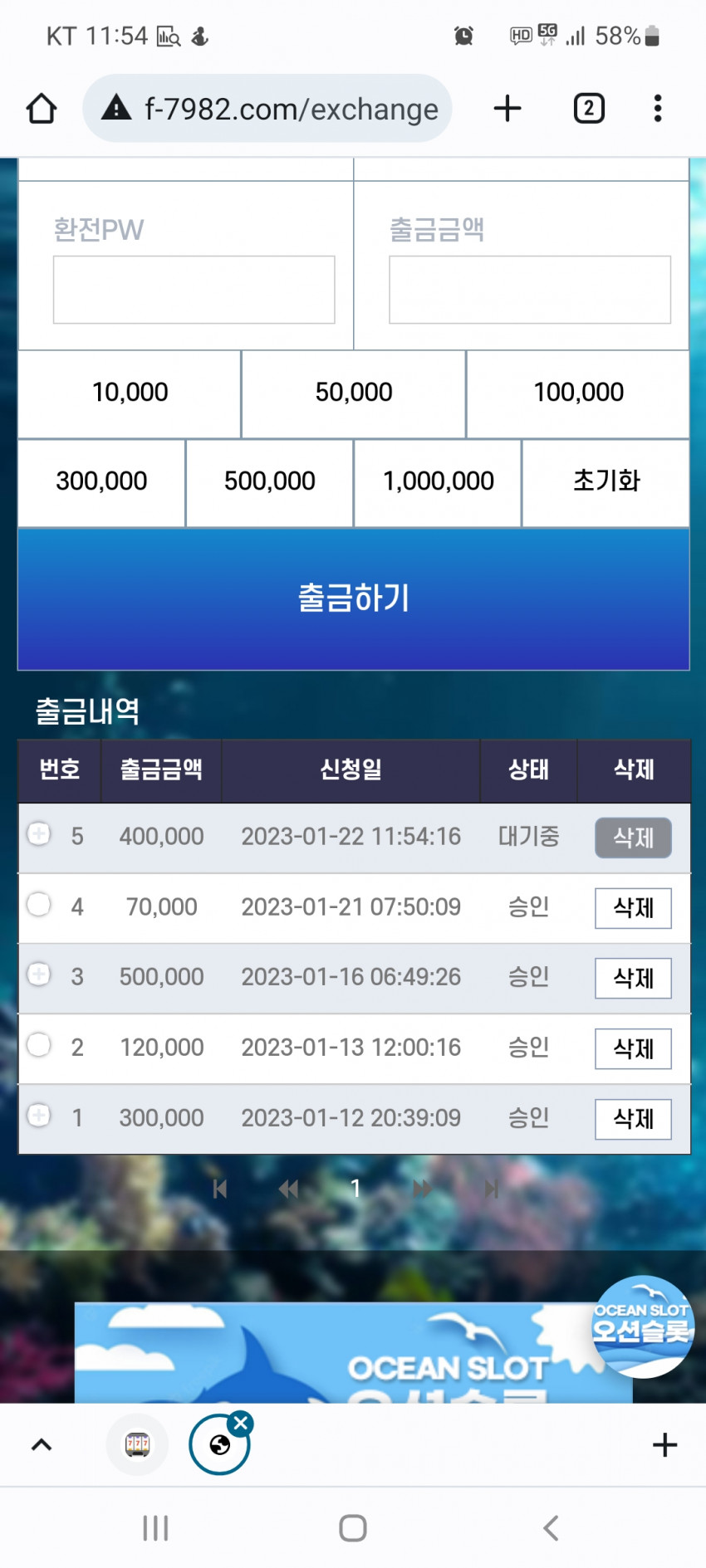This screenshot has height=1568, width=706.
Task: Focus the 환전PW password field
Action: click(194, 290)
